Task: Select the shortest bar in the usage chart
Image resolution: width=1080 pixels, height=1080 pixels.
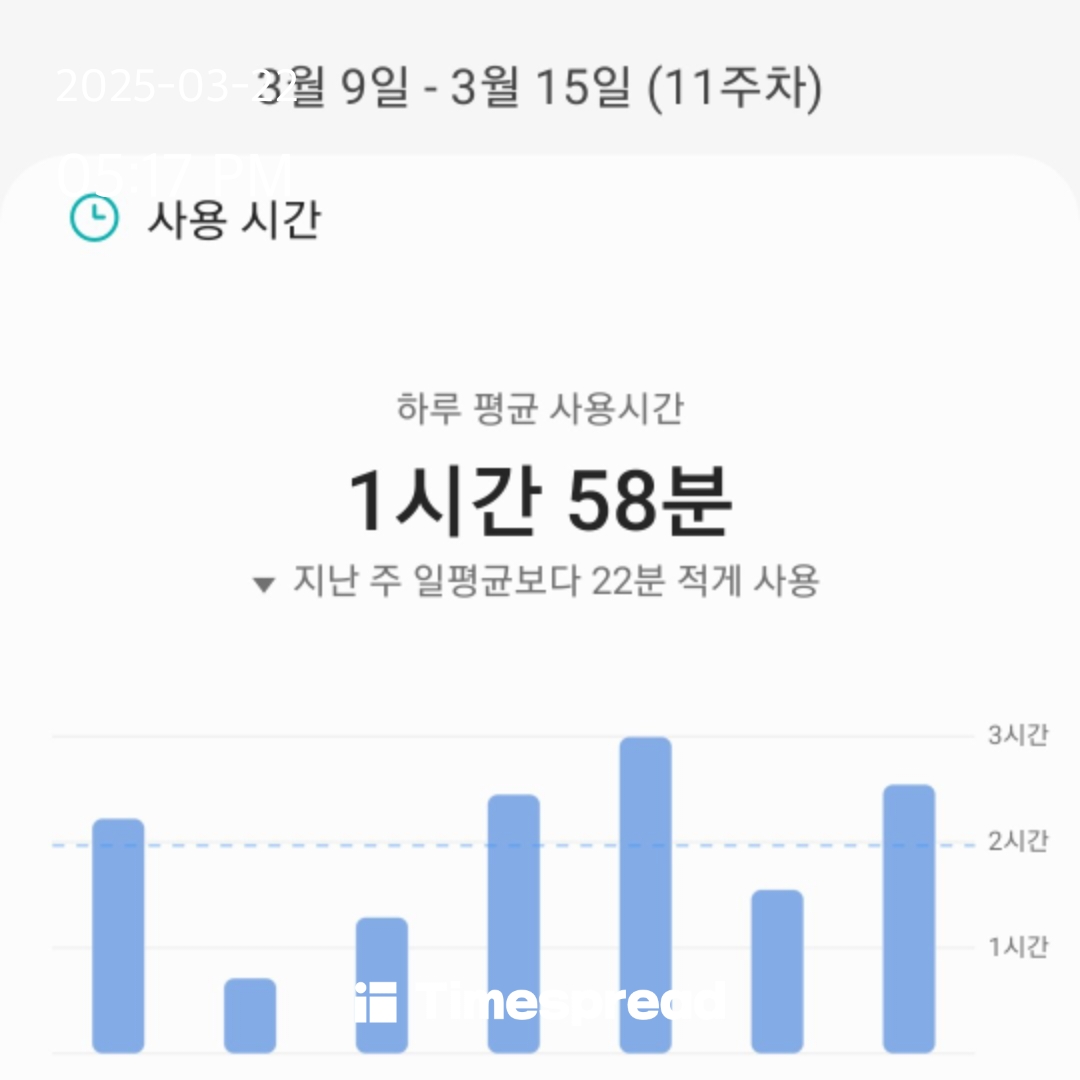Action: tap(250, 1015)
